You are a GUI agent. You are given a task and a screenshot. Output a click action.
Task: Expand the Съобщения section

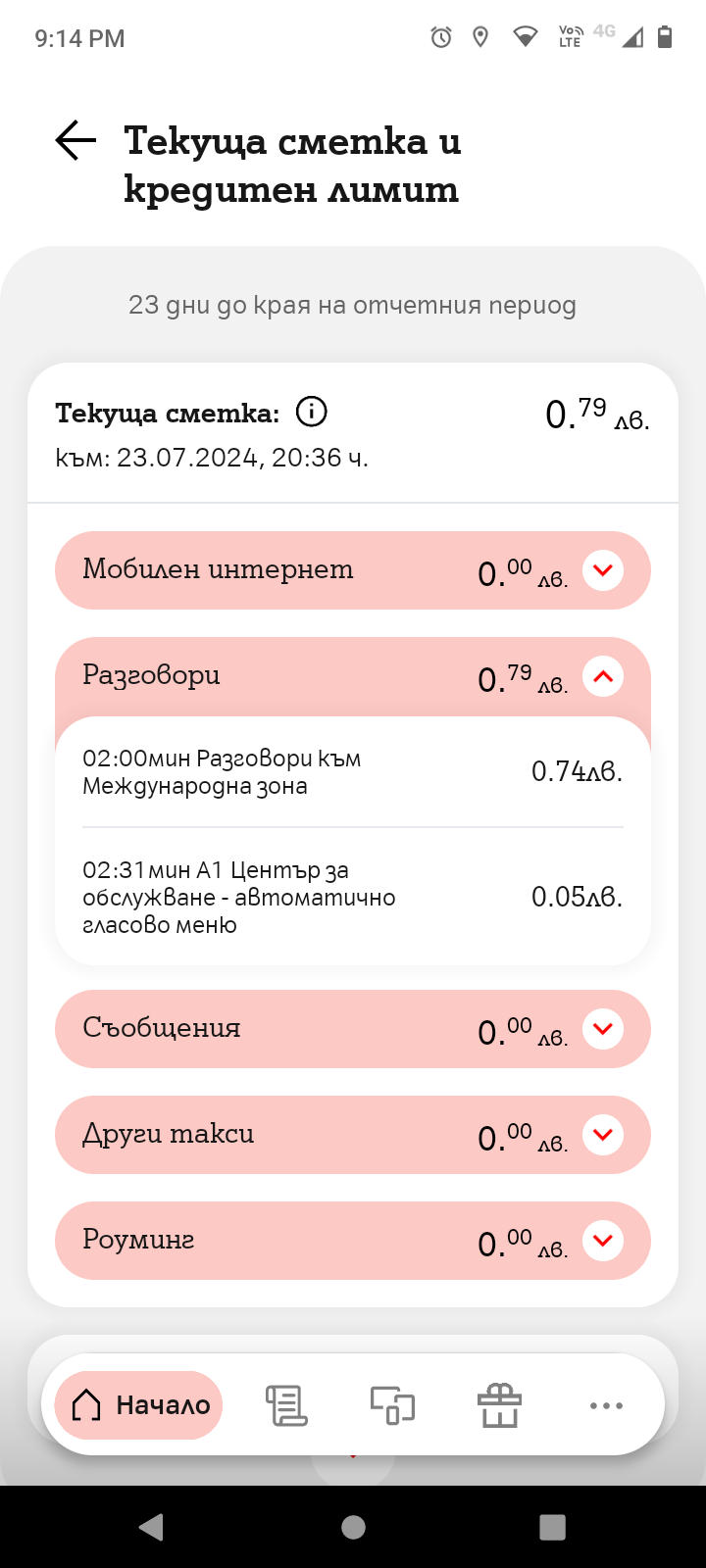tap(603, 1029)
